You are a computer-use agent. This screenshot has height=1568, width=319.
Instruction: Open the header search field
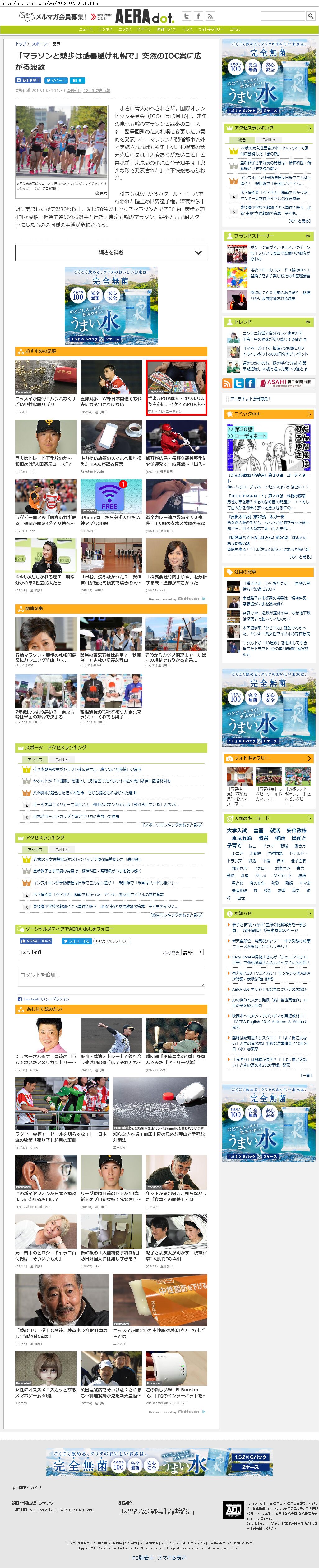(282, 16)
